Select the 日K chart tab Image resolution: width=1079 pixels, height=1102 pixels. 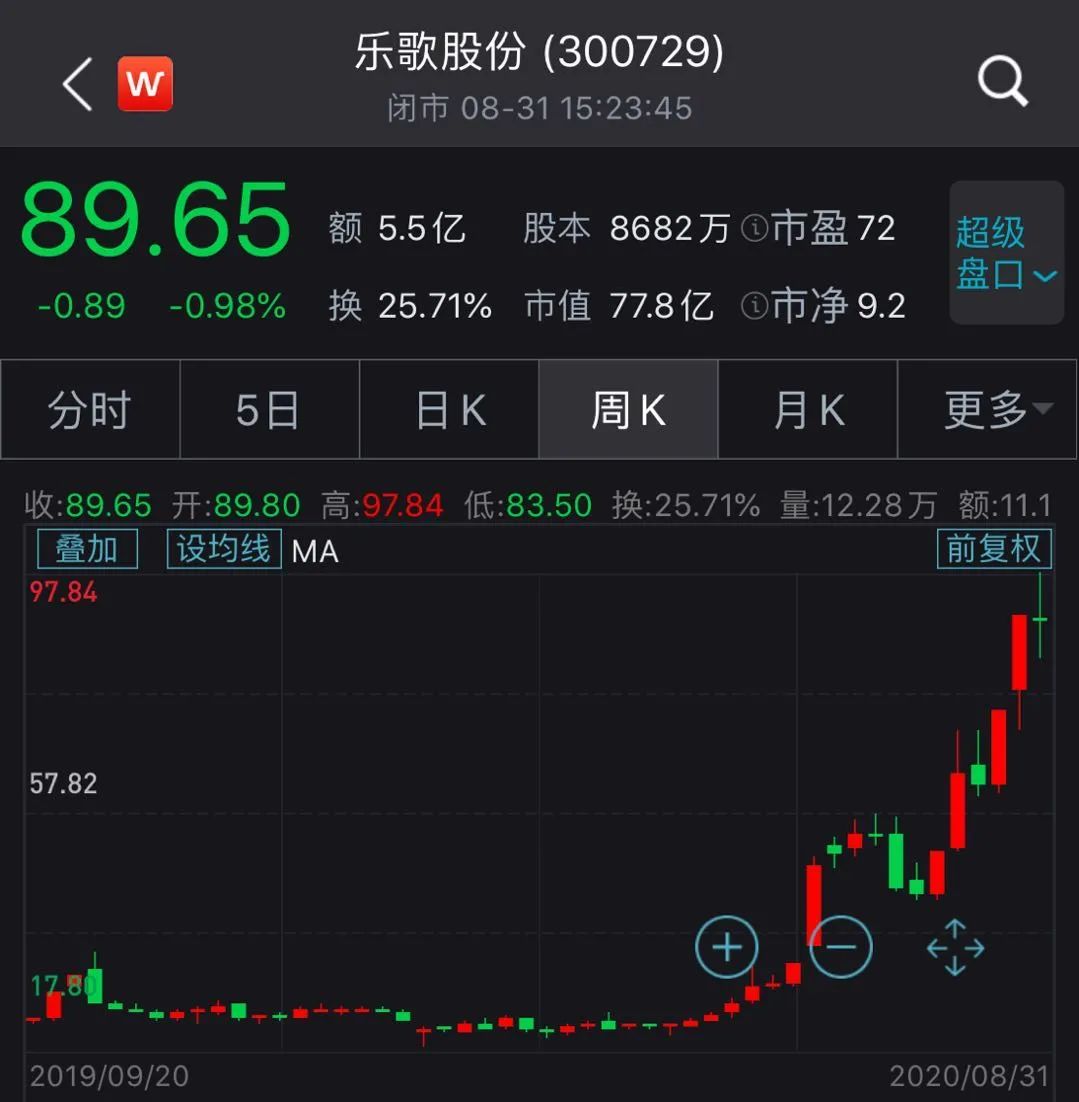tap(449, 410)
